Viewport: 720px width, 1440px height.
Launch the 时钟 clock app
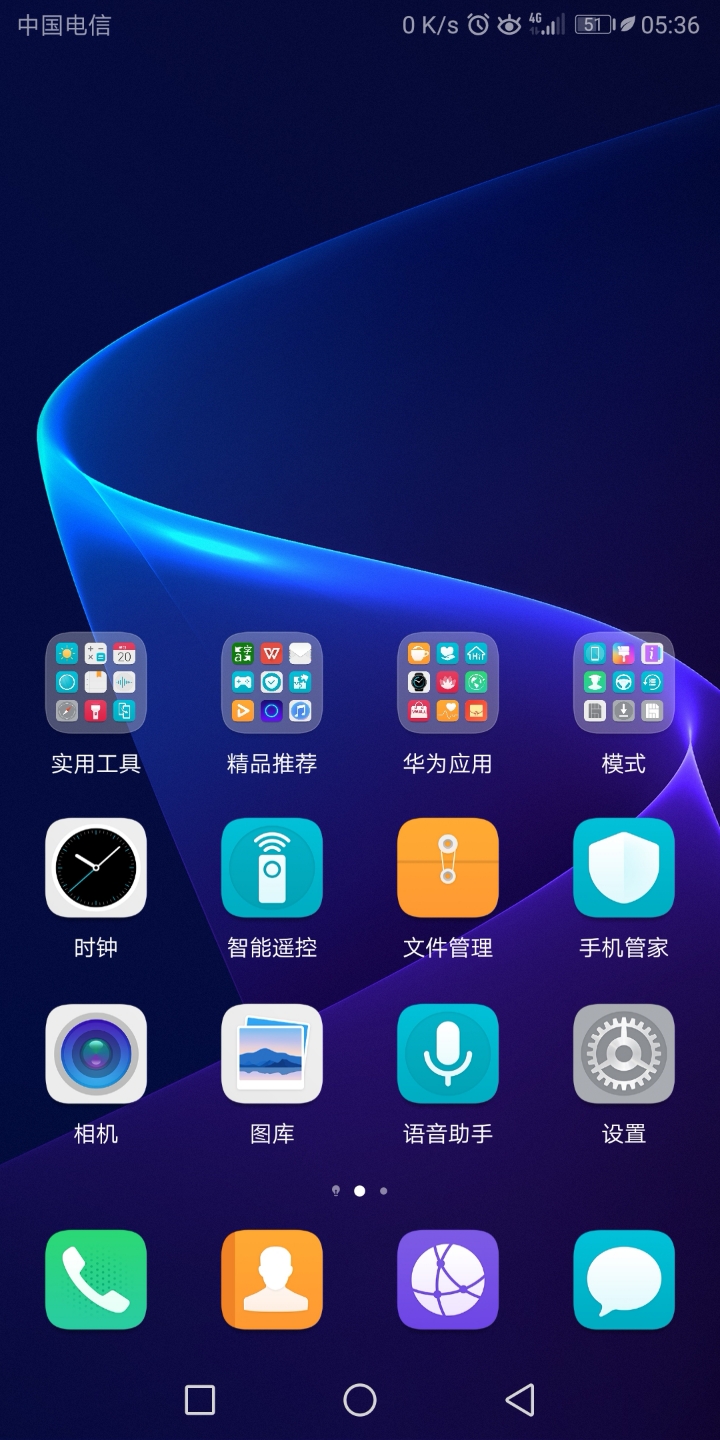click(96, 868)
